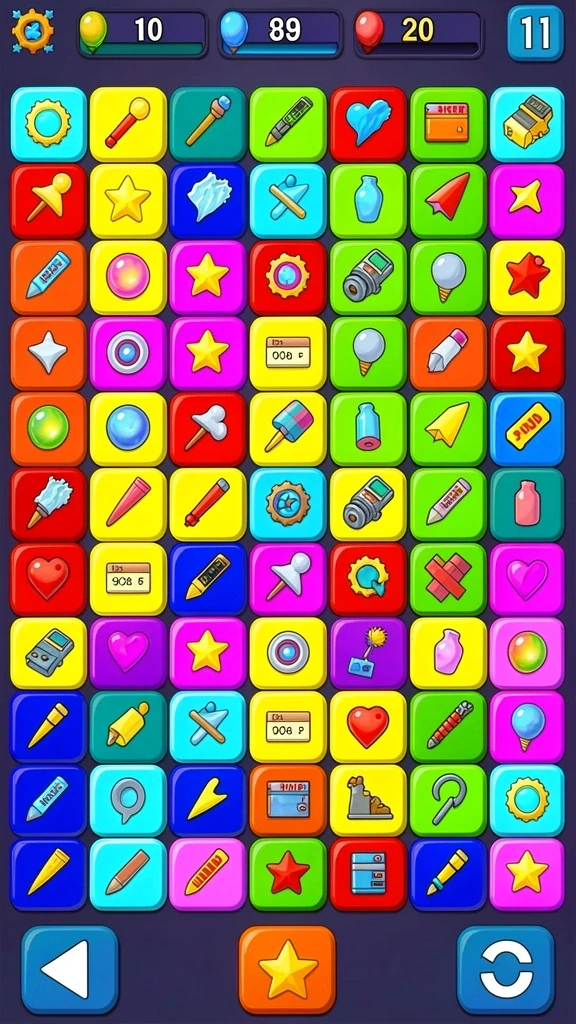Select the green tile with red paper plane
This screenshot has height=1024, width=576.
tap(448, 200)
